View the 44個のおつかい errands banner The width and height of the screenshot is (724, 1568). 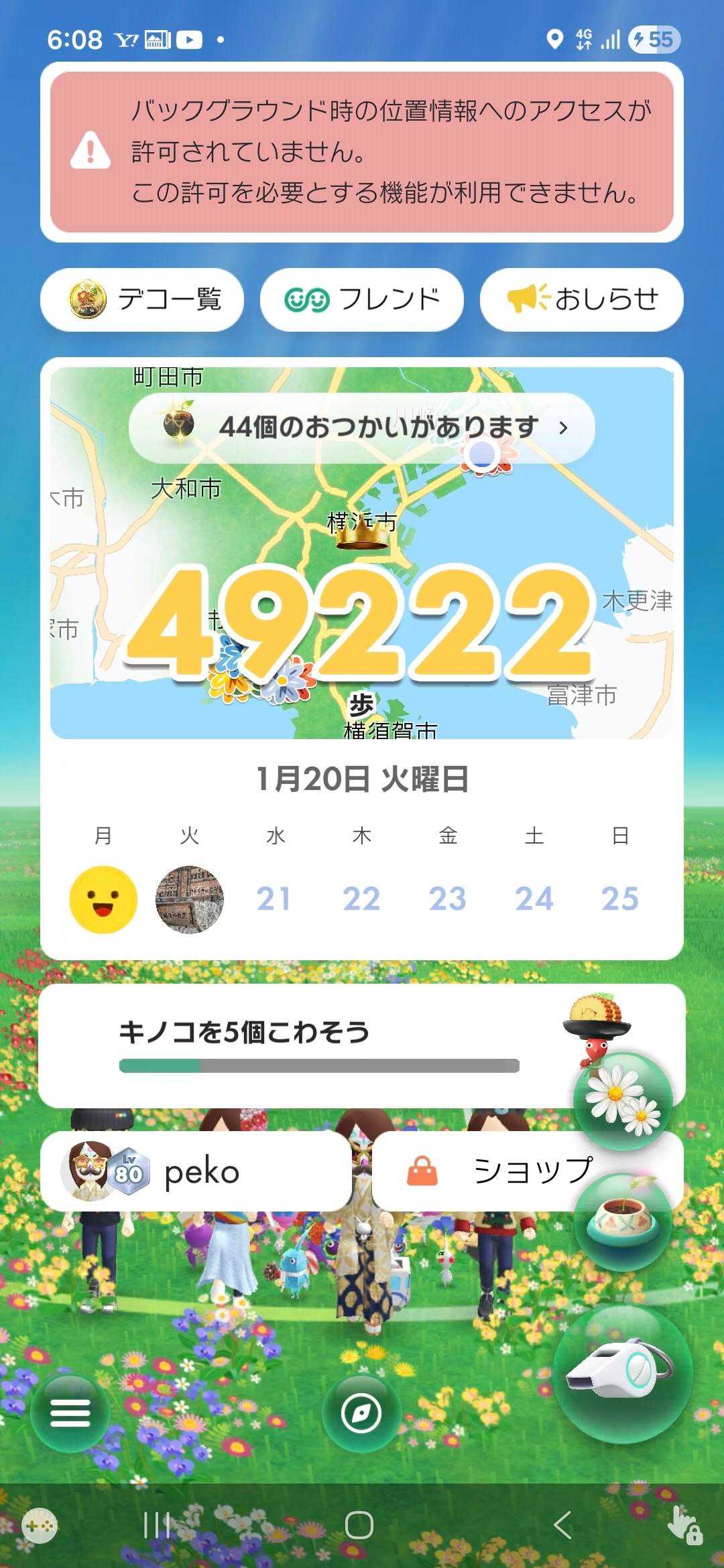click(x=362, y=428)
